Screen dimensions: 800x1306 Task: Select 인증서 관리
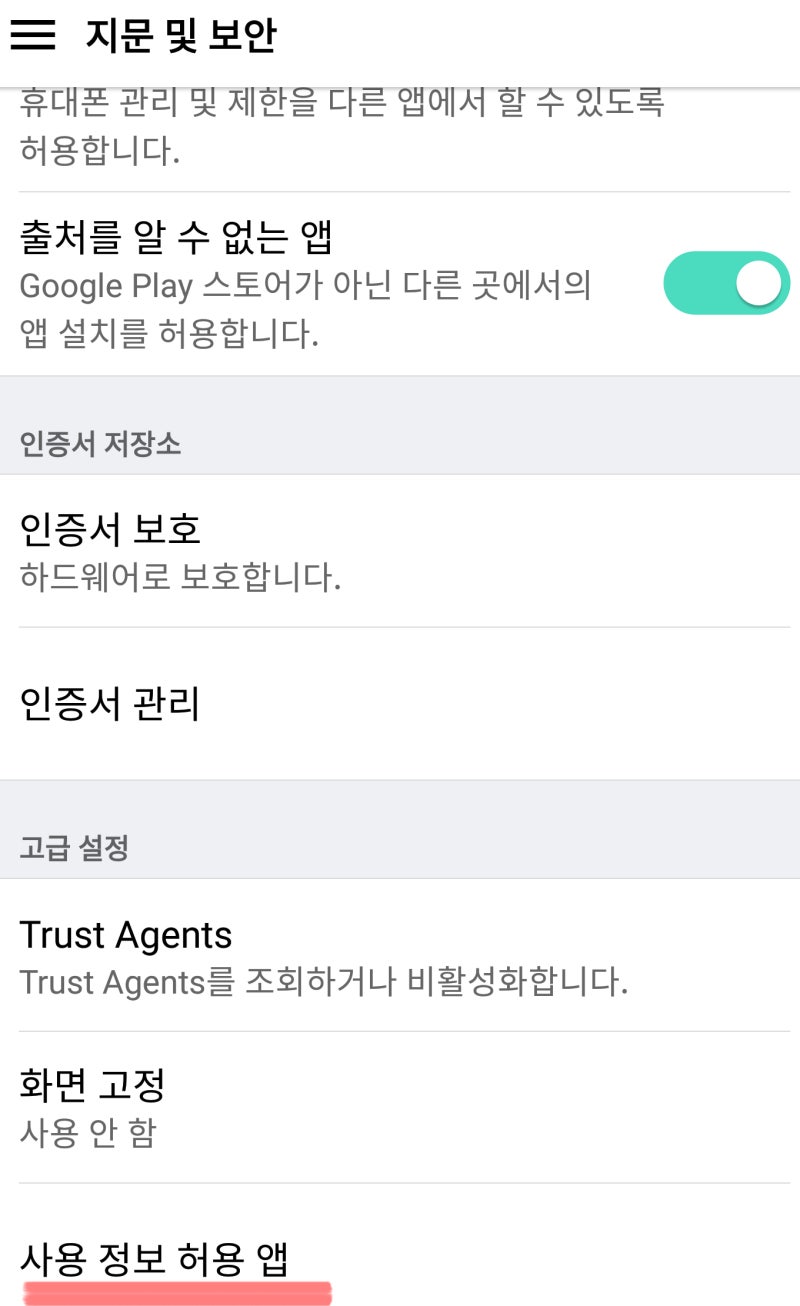[x=110, y=703]
